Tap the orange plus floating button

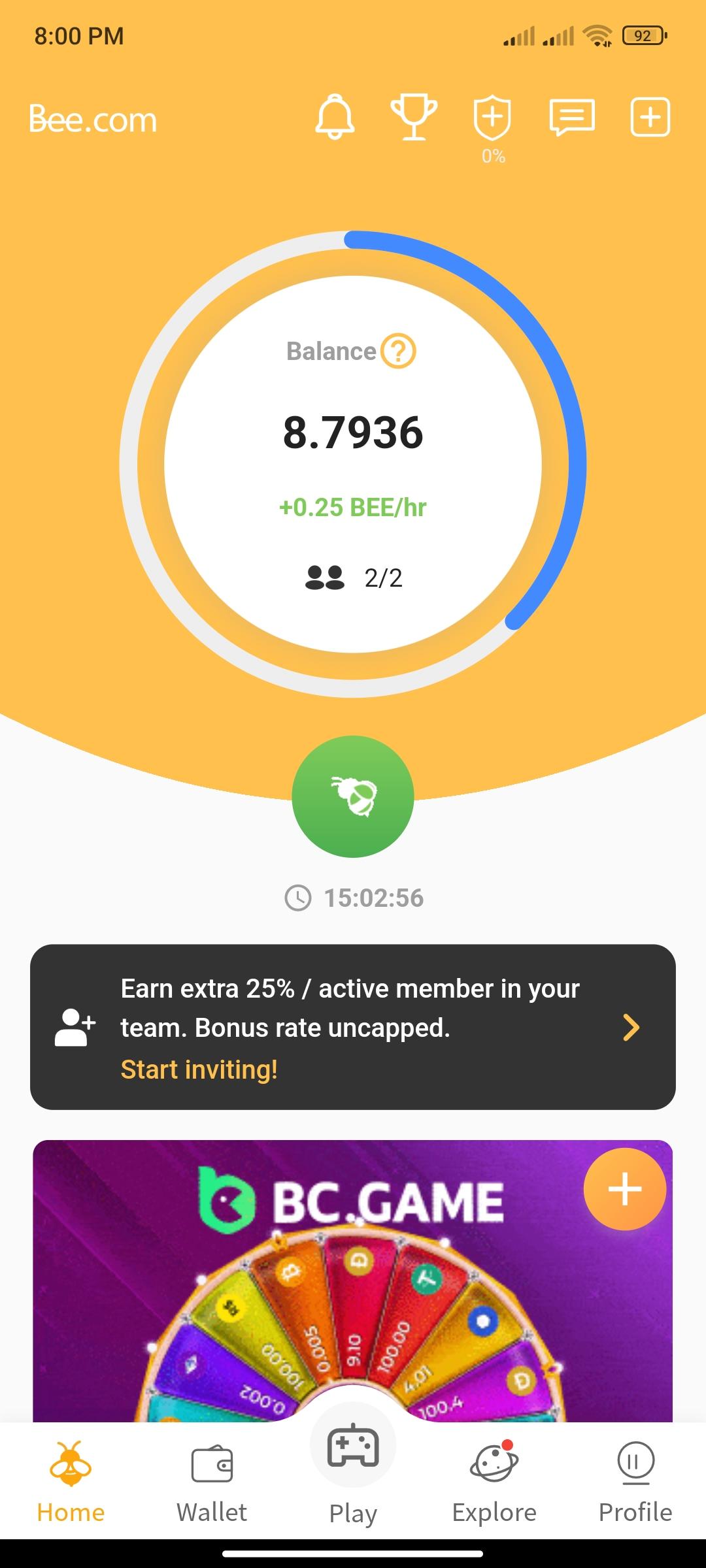click(x=624, y=1189)
